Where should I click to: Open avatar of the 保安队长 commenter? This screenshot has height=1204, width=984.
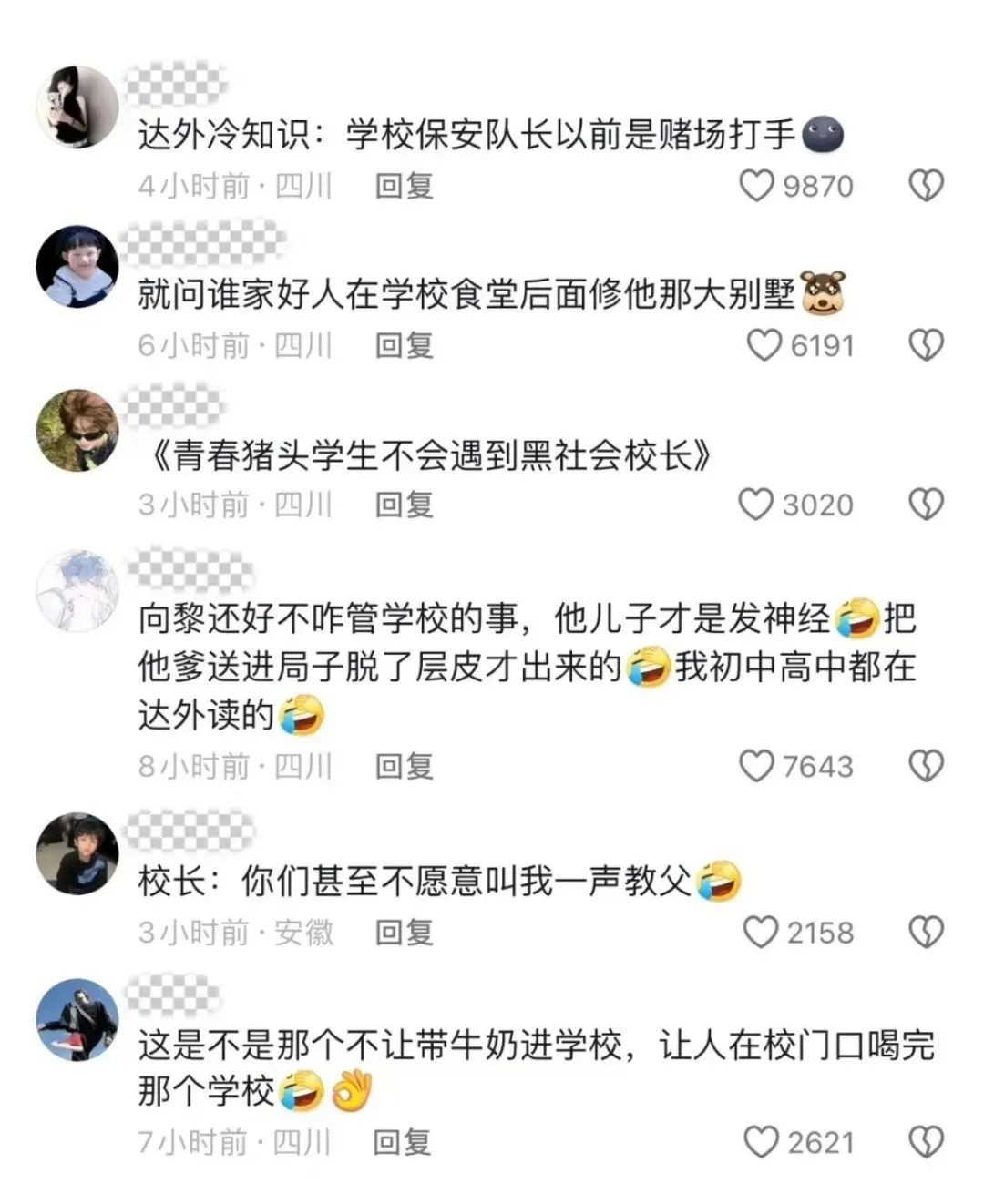(77, 107)
